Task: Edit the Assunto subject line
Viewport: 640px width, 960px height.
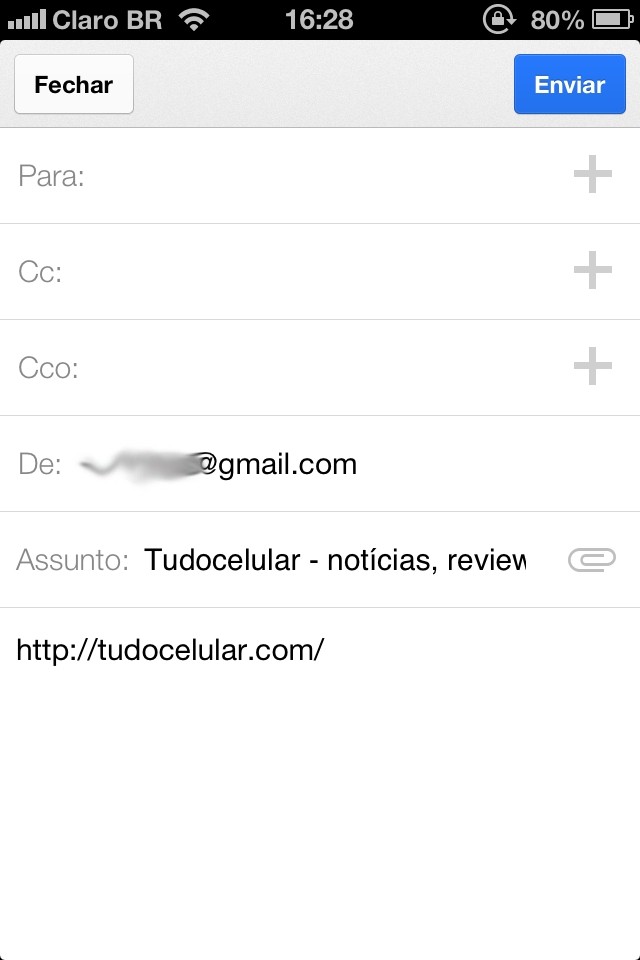Action: 334,560
